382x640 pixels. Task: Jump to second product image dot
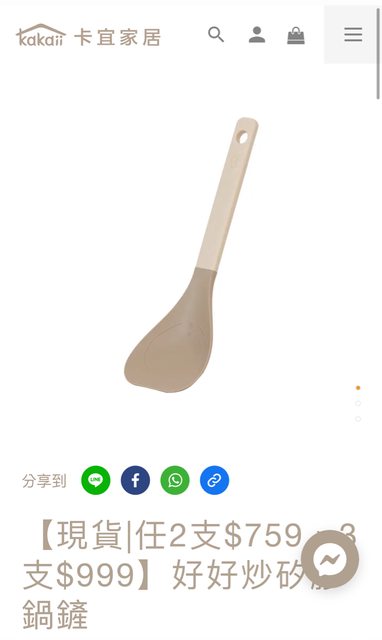click(x=358, y=403)
